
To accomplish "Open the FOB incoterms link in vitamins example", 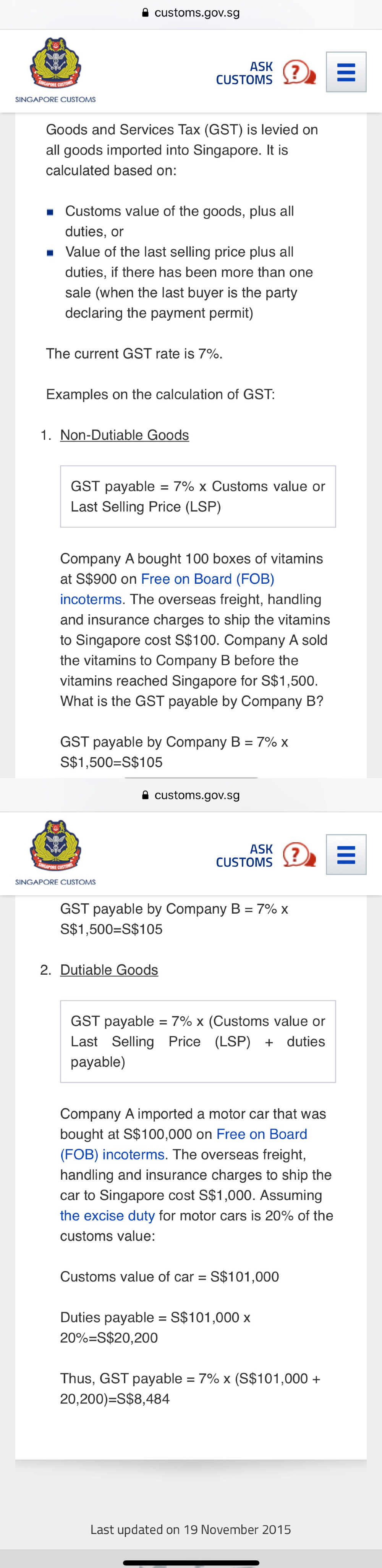I will coord(207,579).
